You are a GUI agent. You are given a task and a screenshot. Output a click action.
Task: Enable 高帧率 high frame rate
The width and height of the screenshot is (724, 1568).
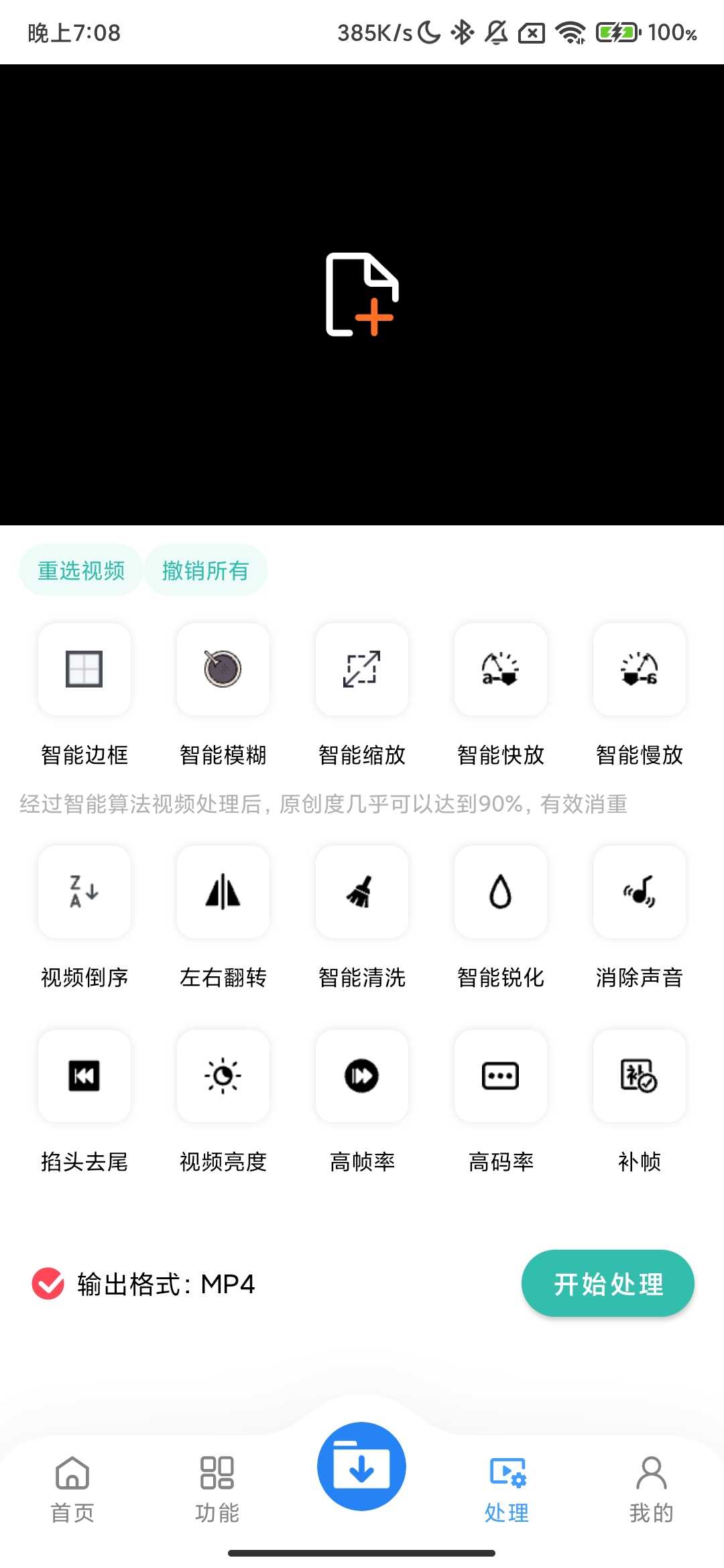(x=362, y=1076)
